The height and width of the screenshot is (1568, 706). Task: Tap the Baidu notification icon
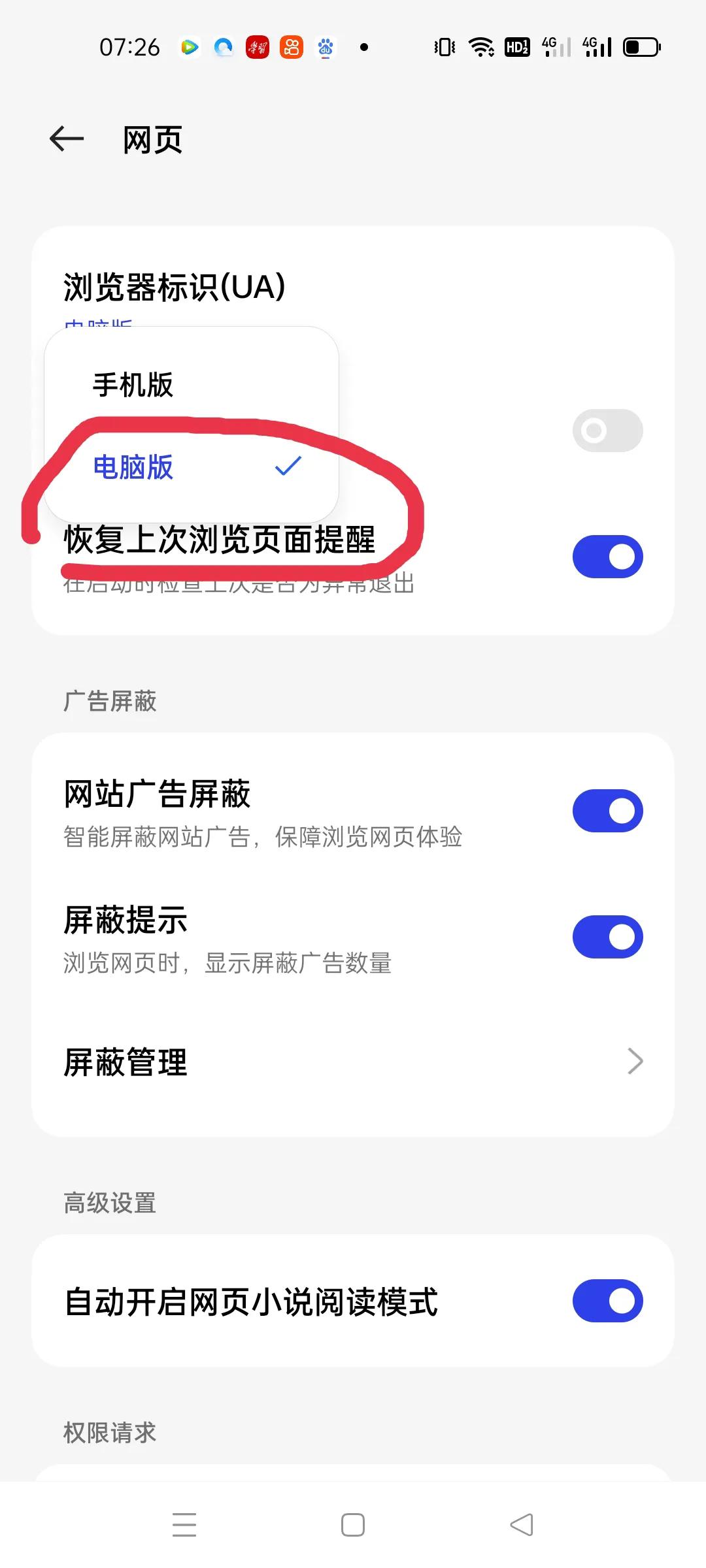[x=325, y=48]
